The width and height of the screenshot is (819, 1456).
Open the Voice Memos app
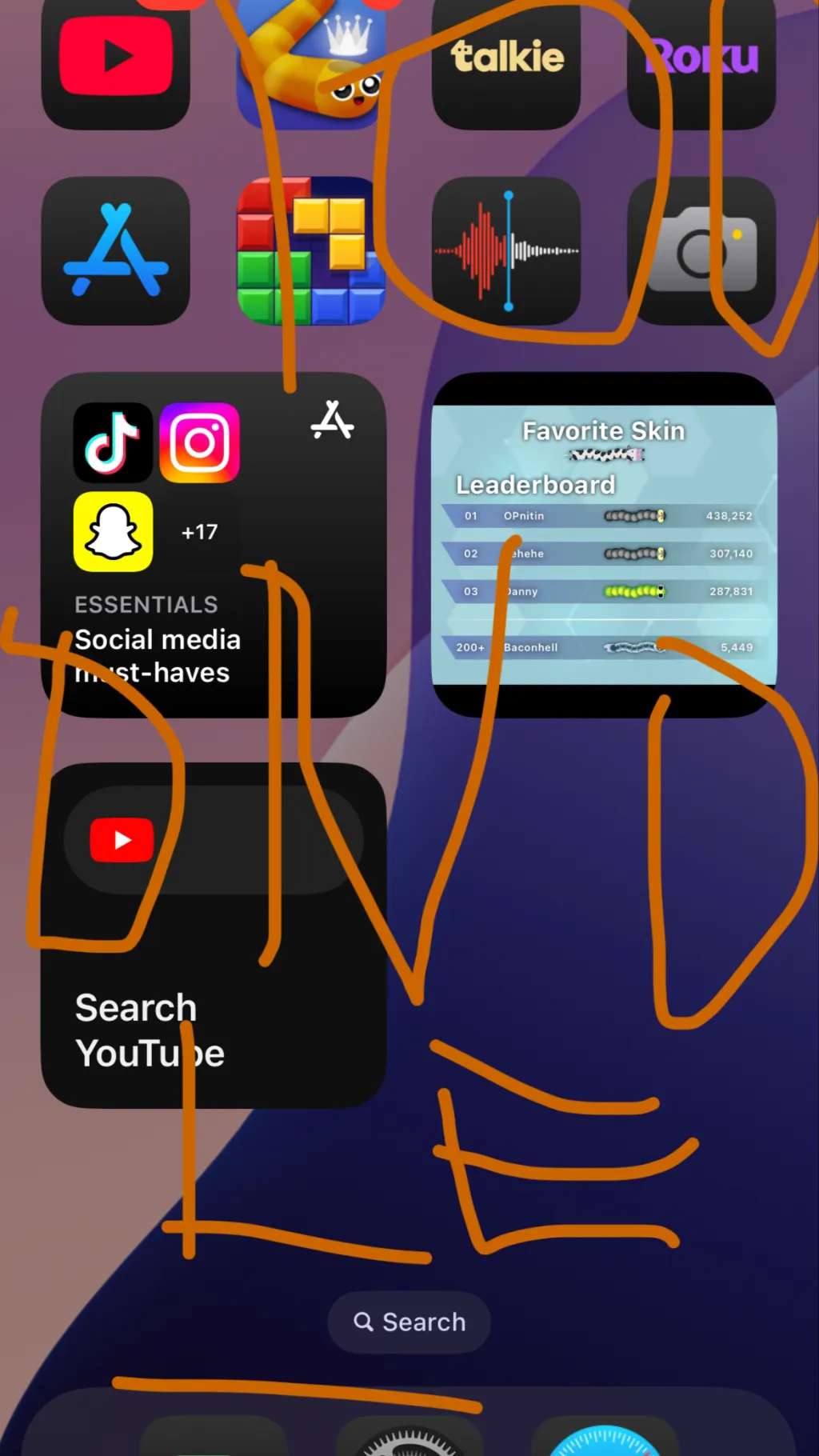tap(506, 250)
